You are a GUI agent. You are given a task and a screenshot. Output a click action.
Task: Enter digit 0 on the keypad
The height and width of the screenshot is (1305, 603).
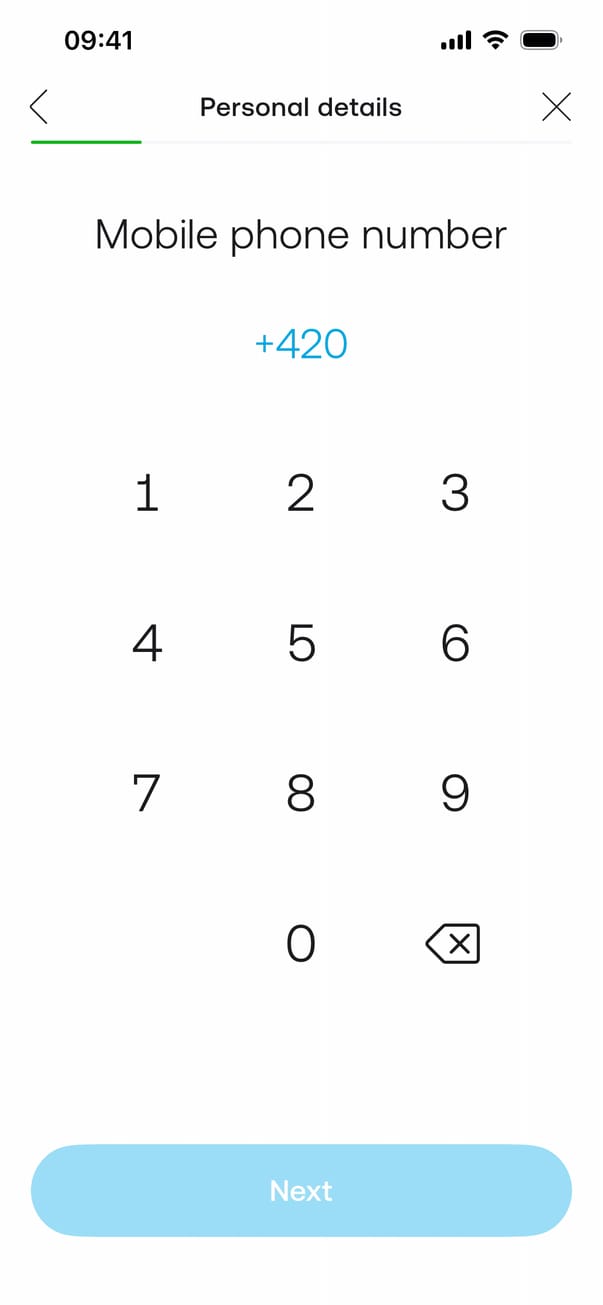tap(301, 943)
